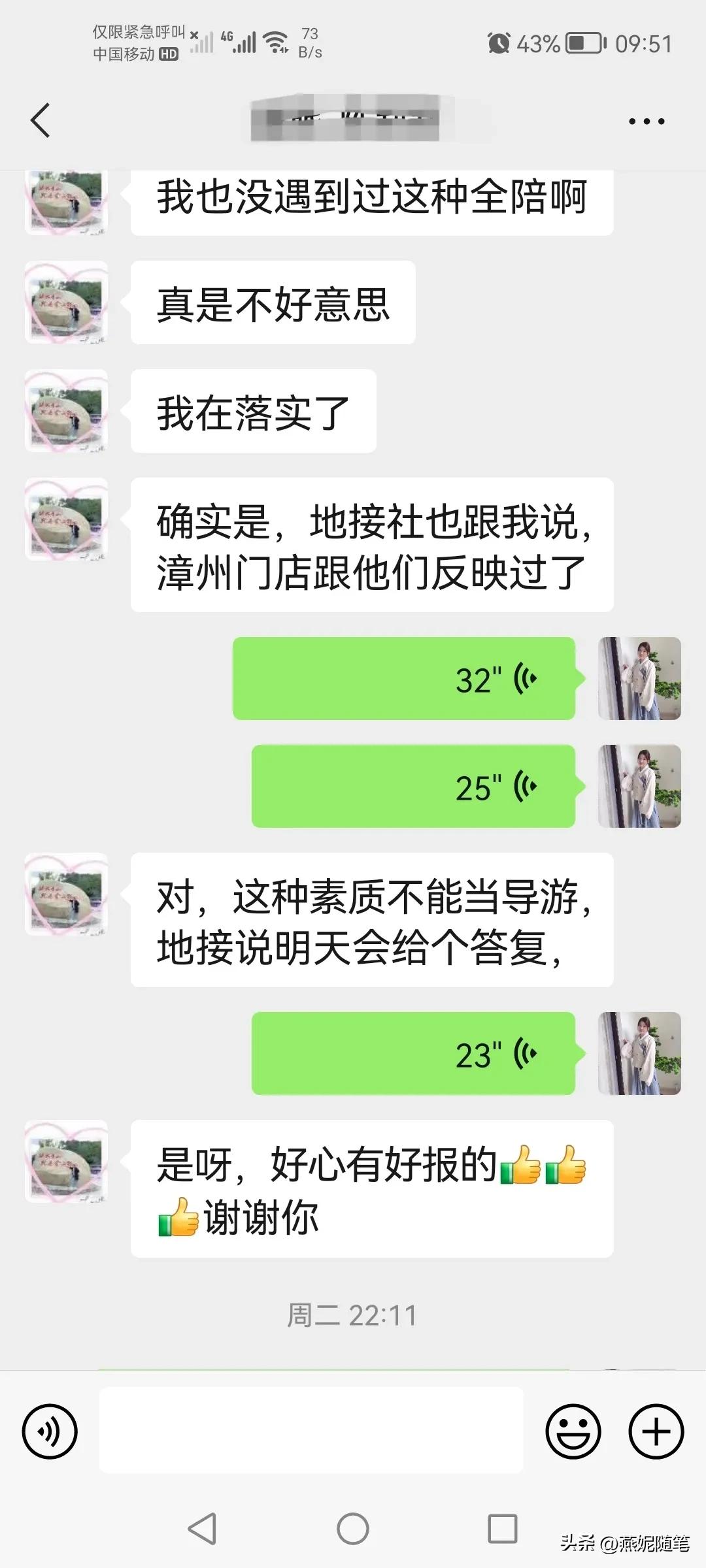Image resolution: width=706 pixels, height=1568 pixels.
Task: Tap the home circle navigation button
Action: click(353, 1529)
